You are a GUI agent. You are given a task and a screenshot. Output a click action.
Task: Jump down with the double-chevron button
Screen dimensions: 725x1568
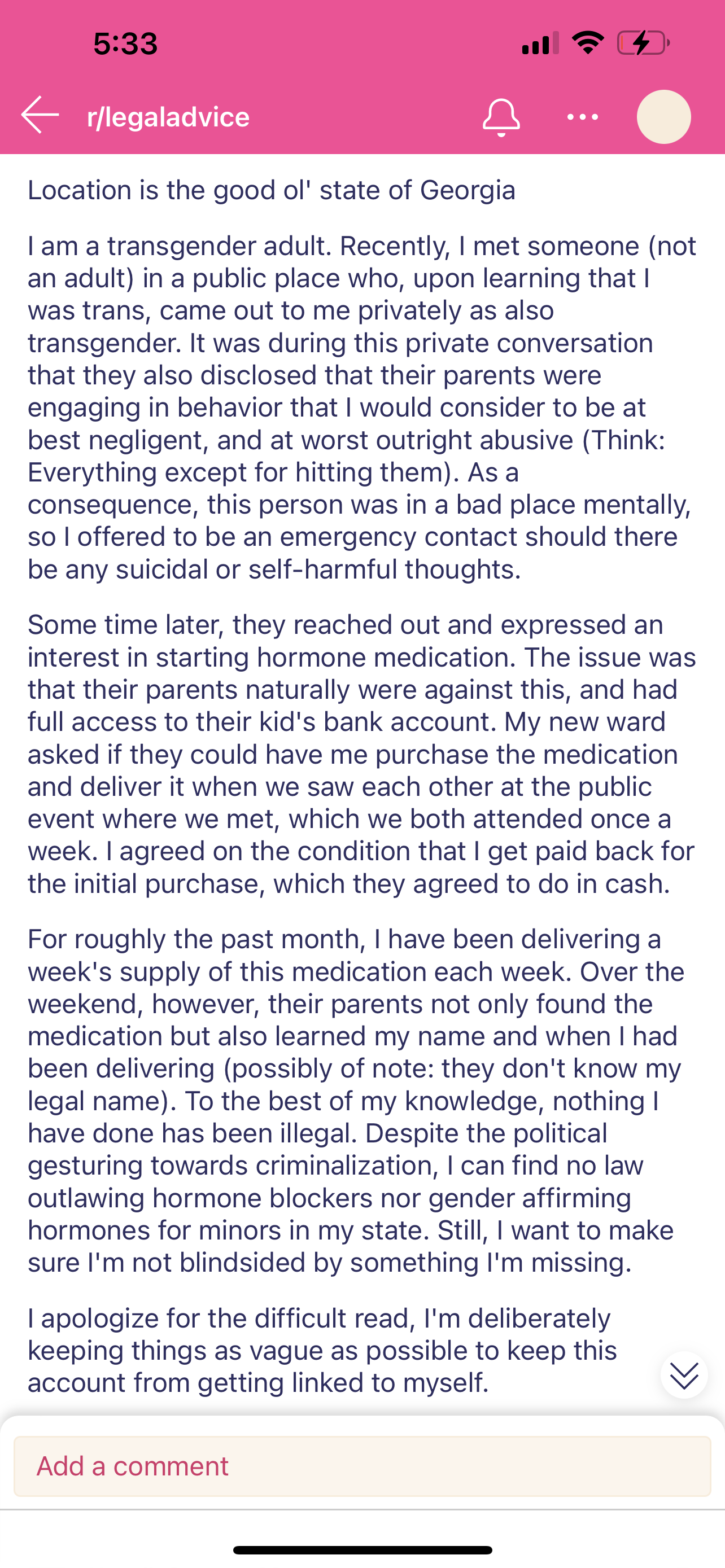click(684, 1374)
